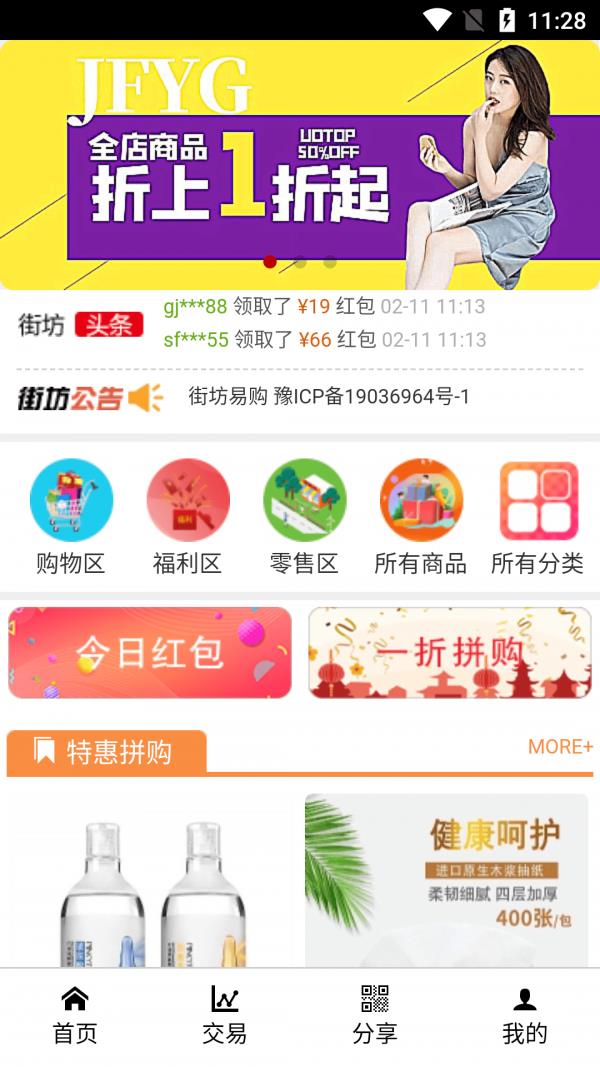The height and width of the screenshot is (1067, 600).
Task: View 所有商品 all products
Action: (x=420, y=517)
